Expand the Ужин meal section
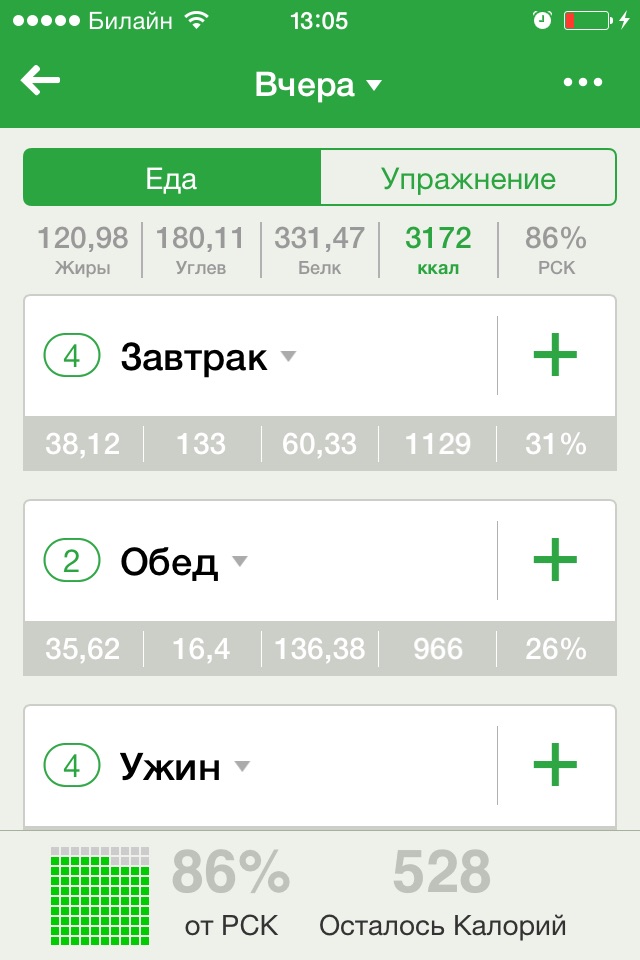 coord(185,766)
